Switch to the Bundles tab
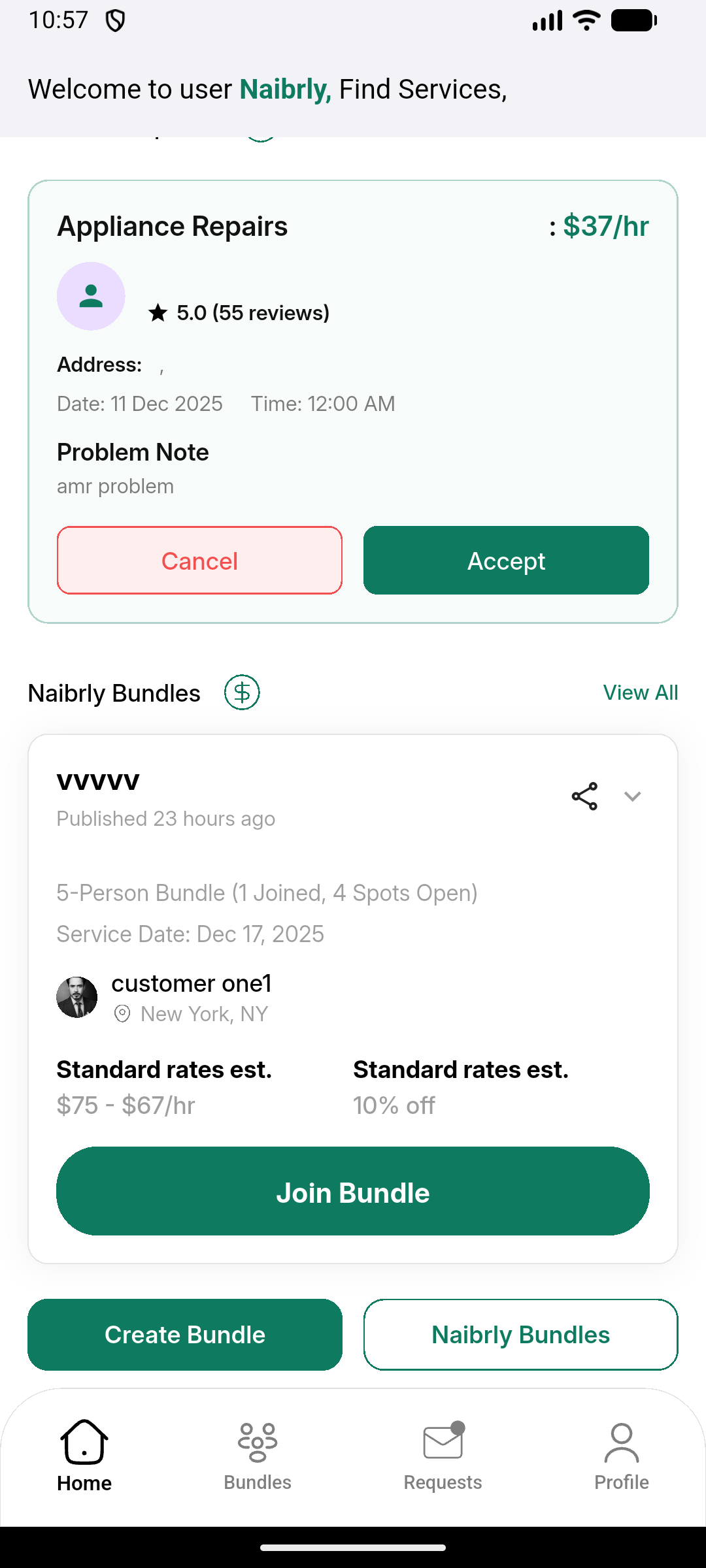 tap(258, 1454)
